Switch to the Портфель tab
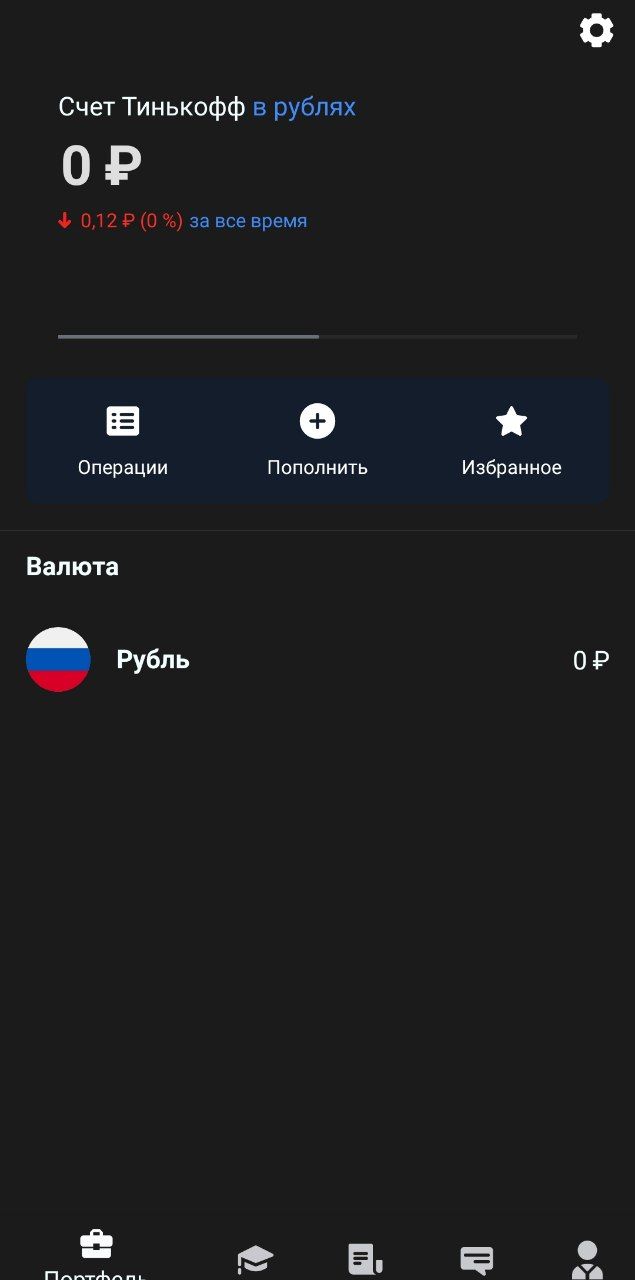This screenshot has width=635, height=1280. tap(96, 1255)
